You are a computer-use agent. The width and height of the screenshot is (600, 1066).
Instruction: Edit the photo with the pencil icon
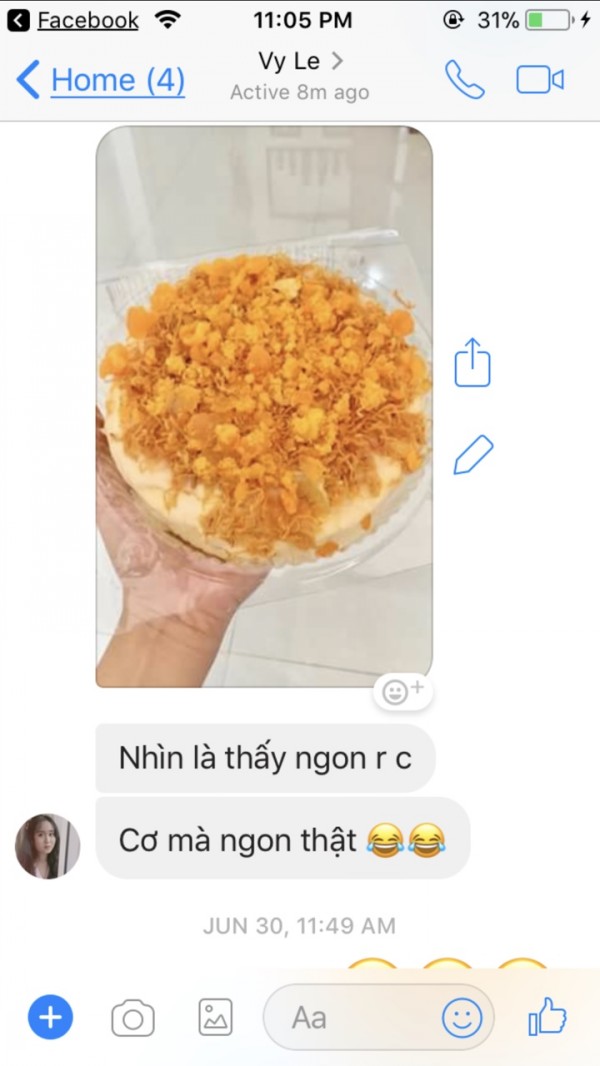(473, 455)
